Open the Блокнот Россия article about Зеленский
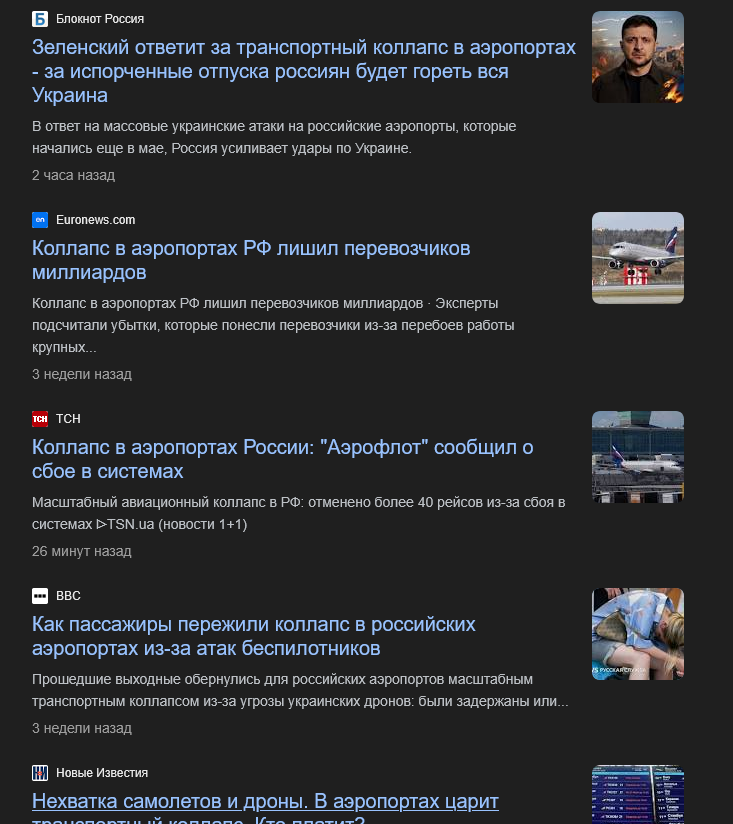Screen dimensions: 733x824 (x=303, y=72)
